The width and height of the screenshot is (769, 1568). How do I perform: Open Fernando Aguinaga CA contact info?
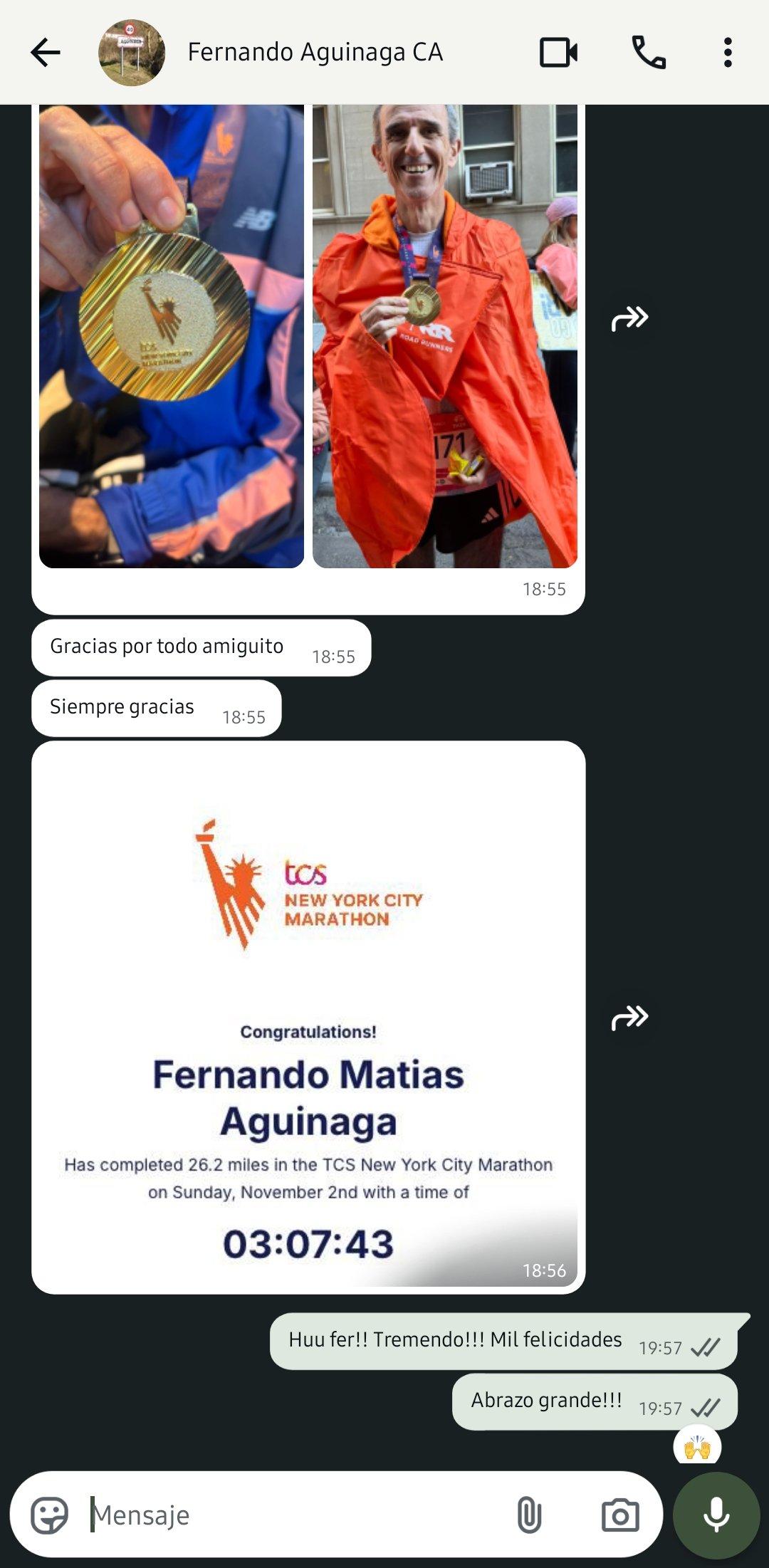(315, 53)
